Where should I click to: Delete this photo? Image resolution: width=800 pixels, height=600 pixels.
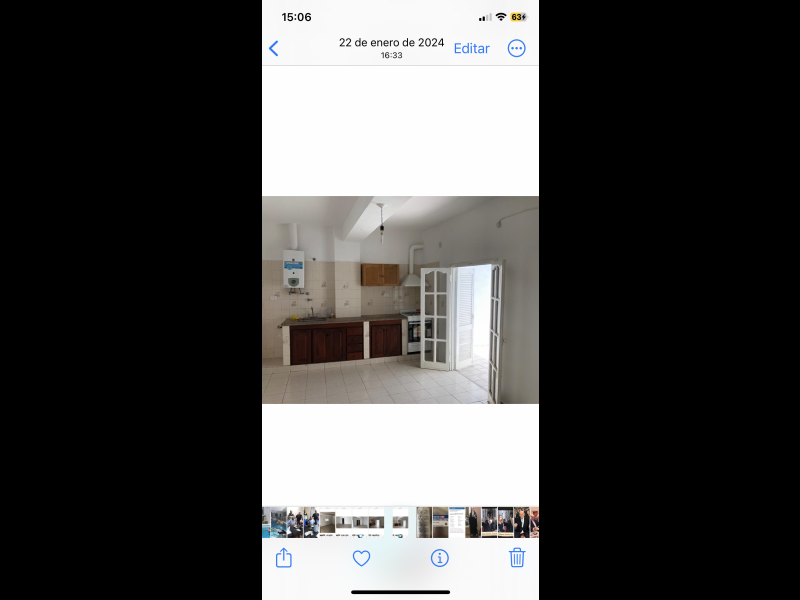click(x=517, y=558)
